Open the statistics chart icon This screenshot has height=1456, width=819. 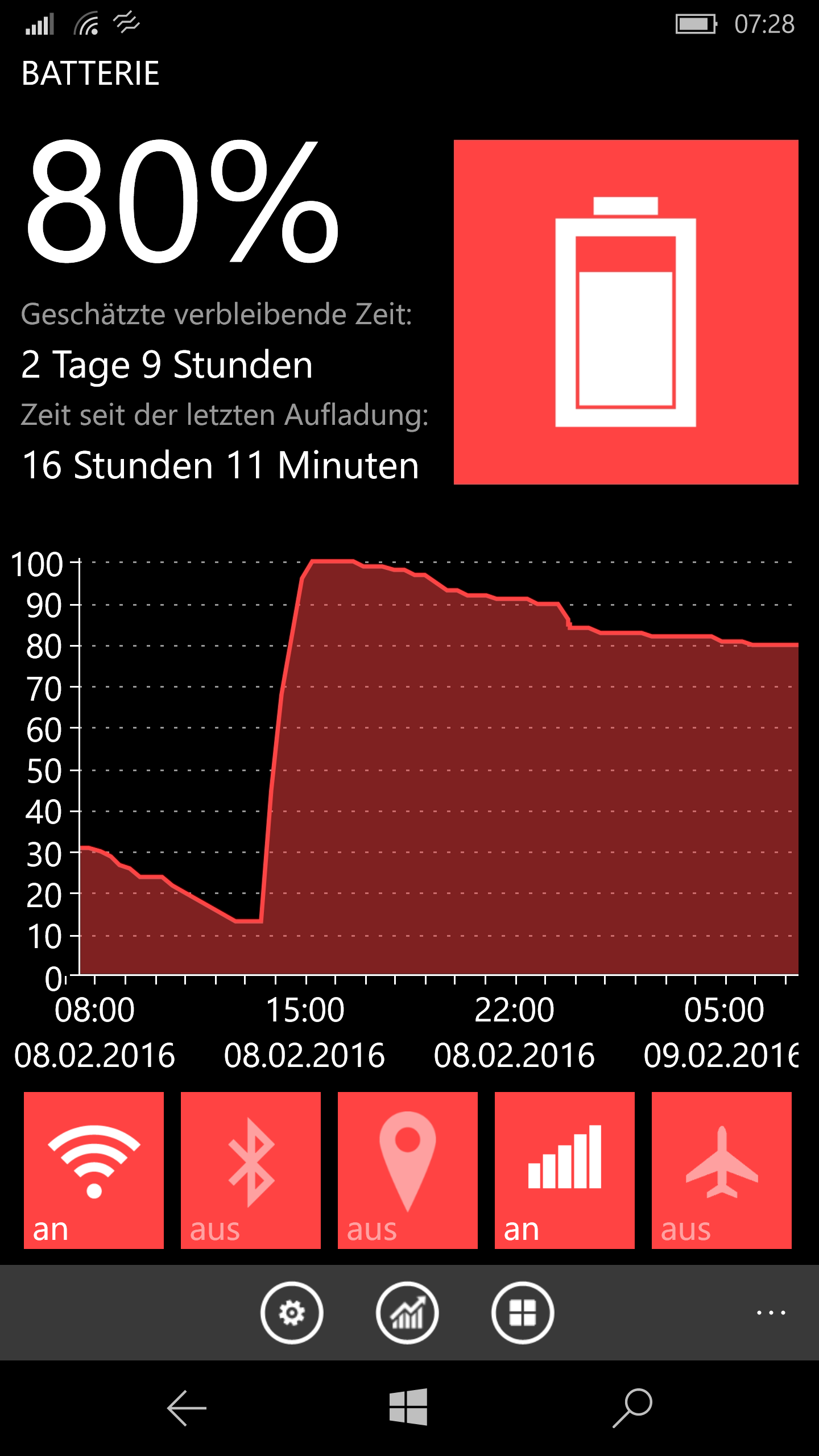coord(407,1313)
